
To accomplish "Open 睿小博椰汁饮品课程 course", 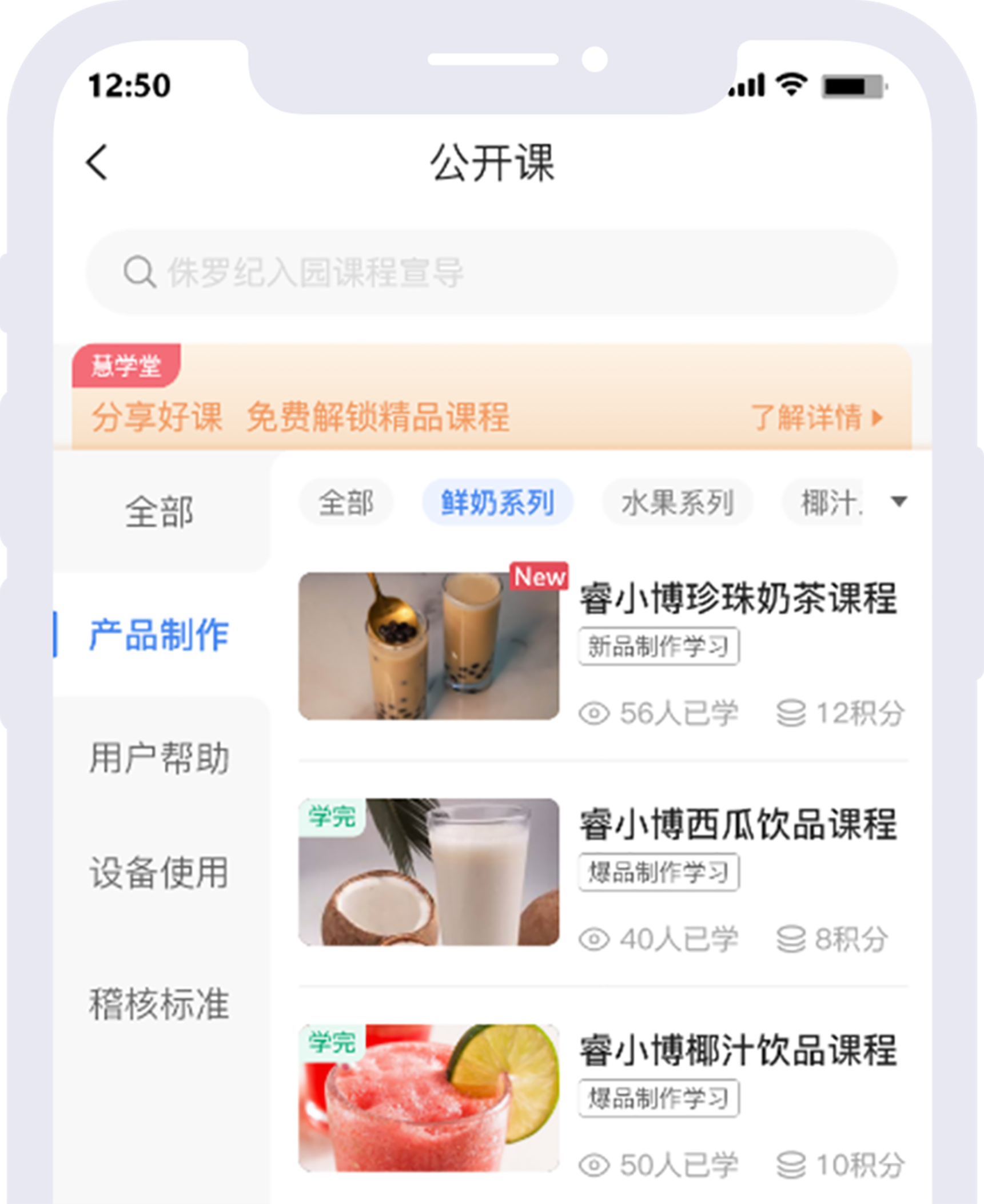I will 738,1050.
